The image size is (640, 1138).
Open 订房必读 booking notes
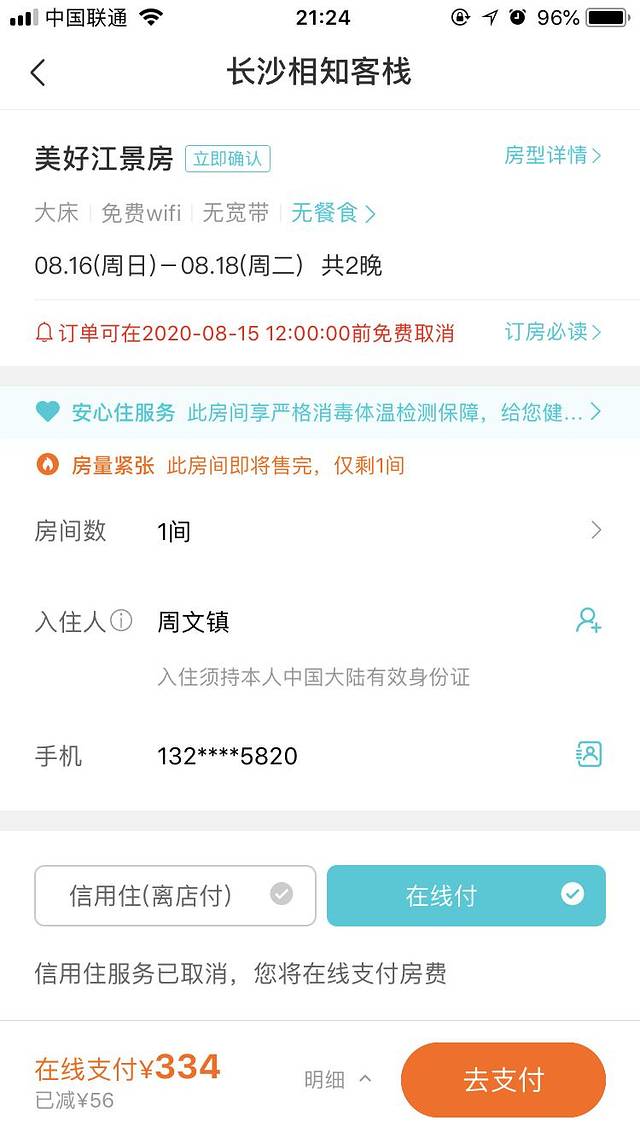tap(552, 332)
